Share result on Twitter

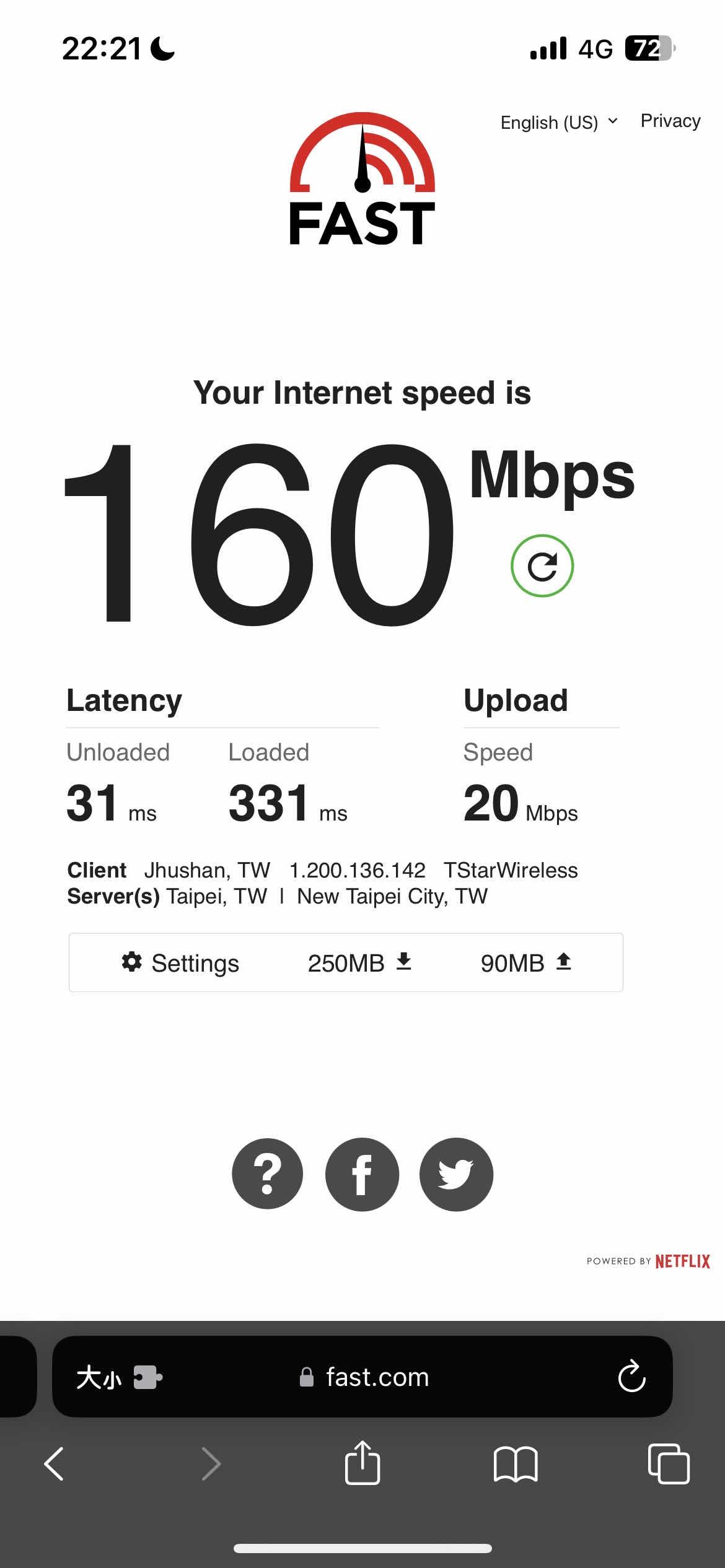(456, 1174)
